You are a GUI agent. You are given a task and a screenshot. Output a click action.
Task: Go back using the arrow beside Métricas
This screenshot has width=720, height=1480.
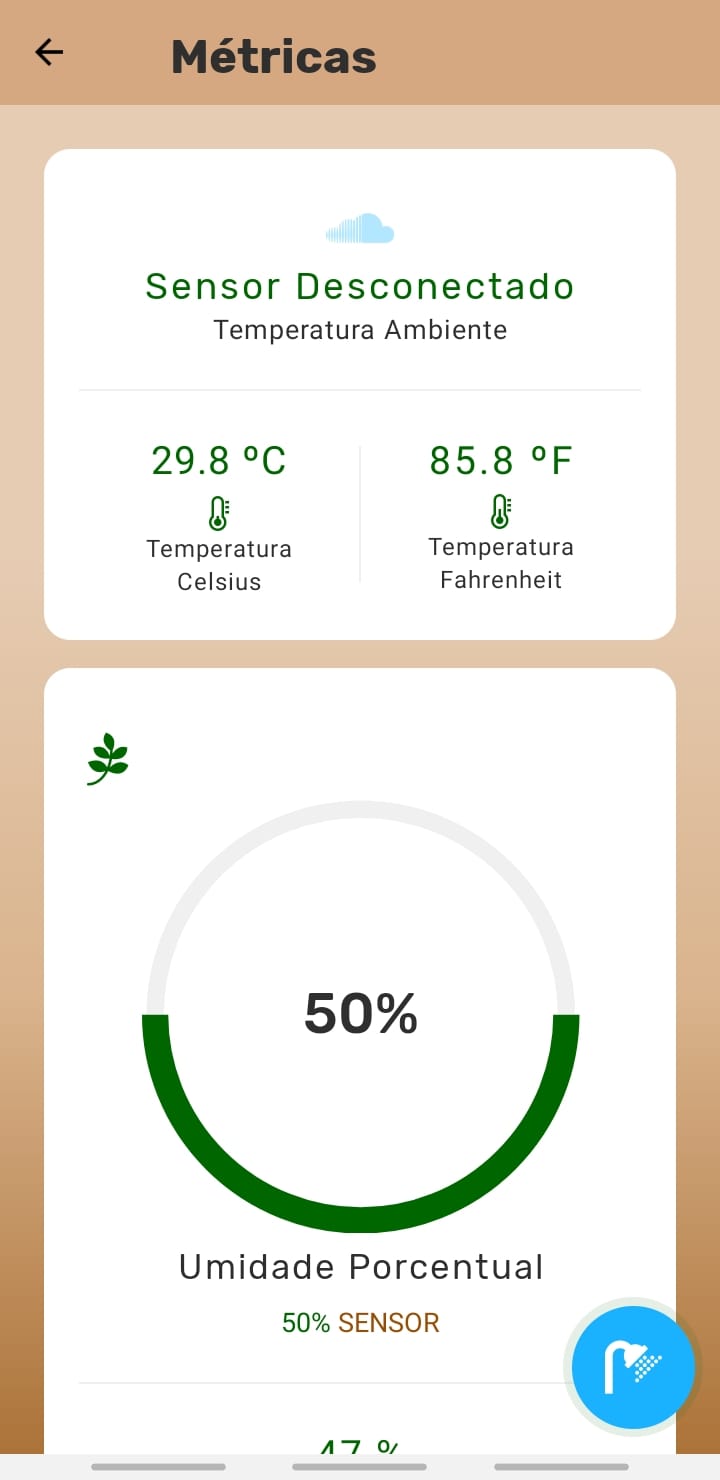point(49,52)
